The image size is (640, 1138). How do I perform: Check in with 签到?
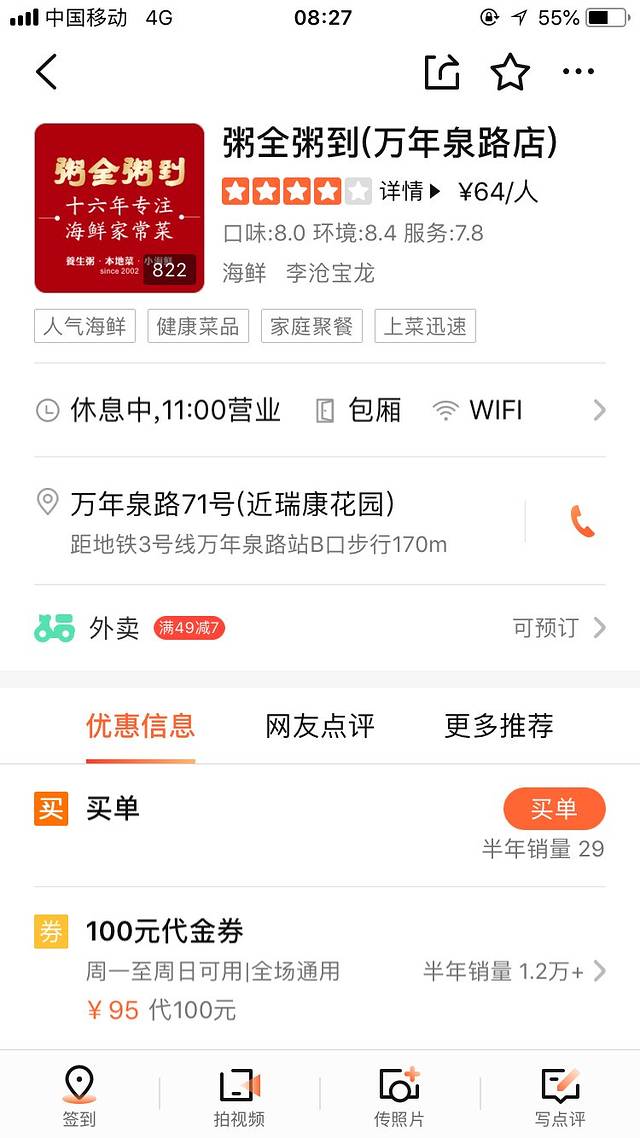point(79,1096)
